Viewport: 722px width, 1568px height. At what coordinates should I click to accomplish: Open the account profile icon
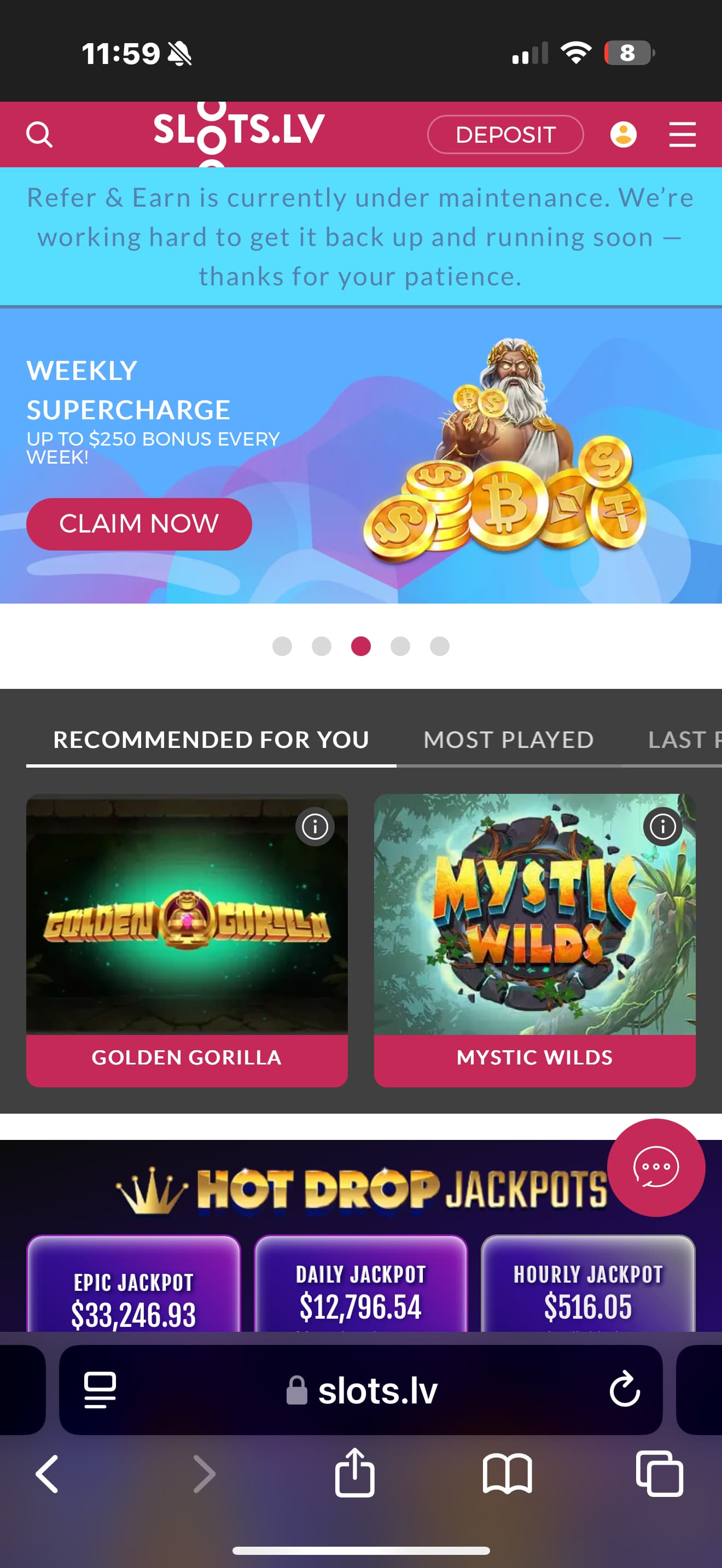[x=624, y=134]
